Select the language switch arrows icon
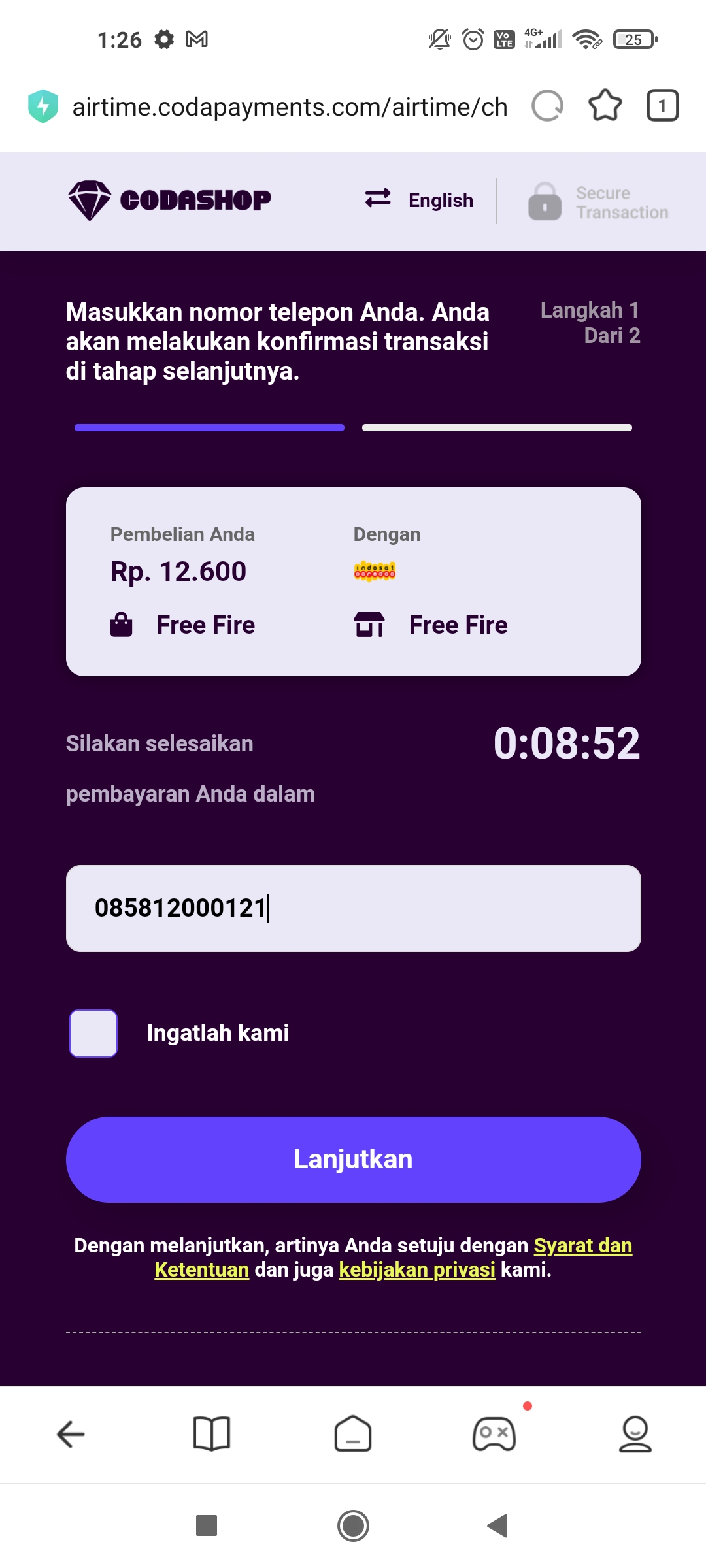The image size is (706, 1568). tap(378, 200)
